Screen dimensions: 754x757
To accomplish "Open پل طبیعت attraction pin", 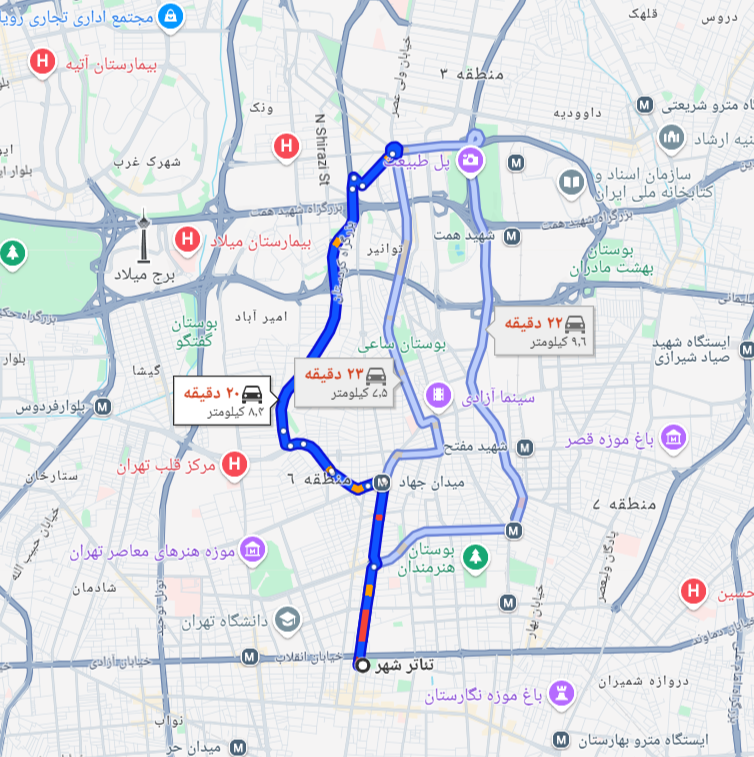I will 469,159.
